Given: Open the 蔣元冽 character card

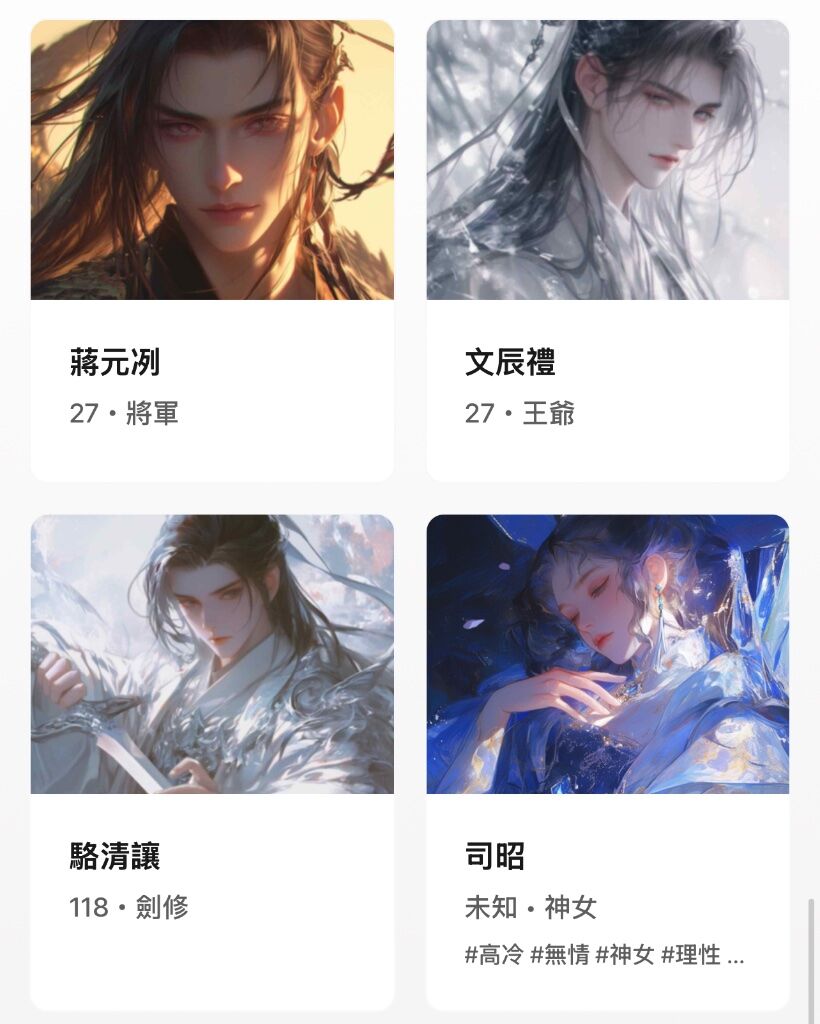Looking at the screenshot, I should (212, 250).
